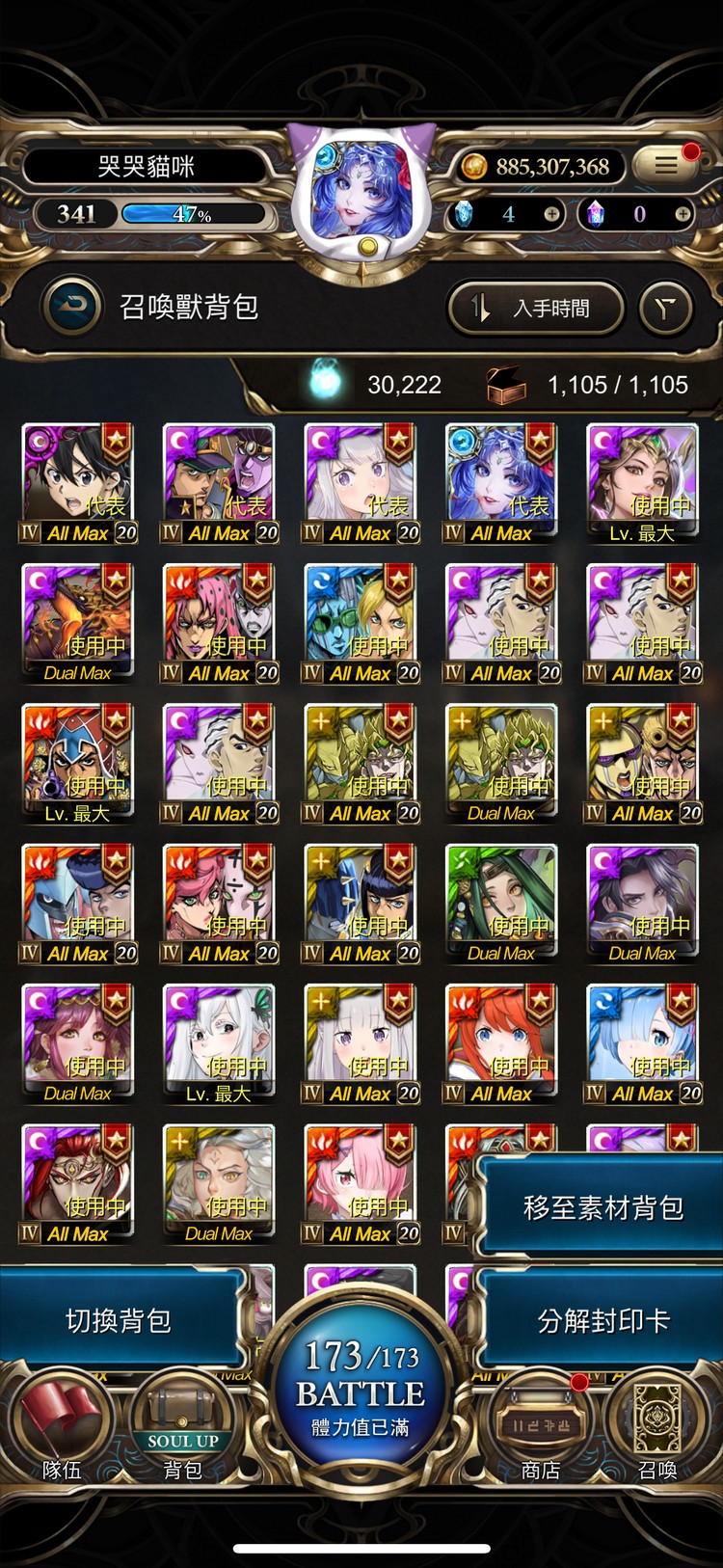Image resolution: width=723 pixels, height=1568 pixels.
Task: Open the player avatar portrait
Action: [361, 191]
